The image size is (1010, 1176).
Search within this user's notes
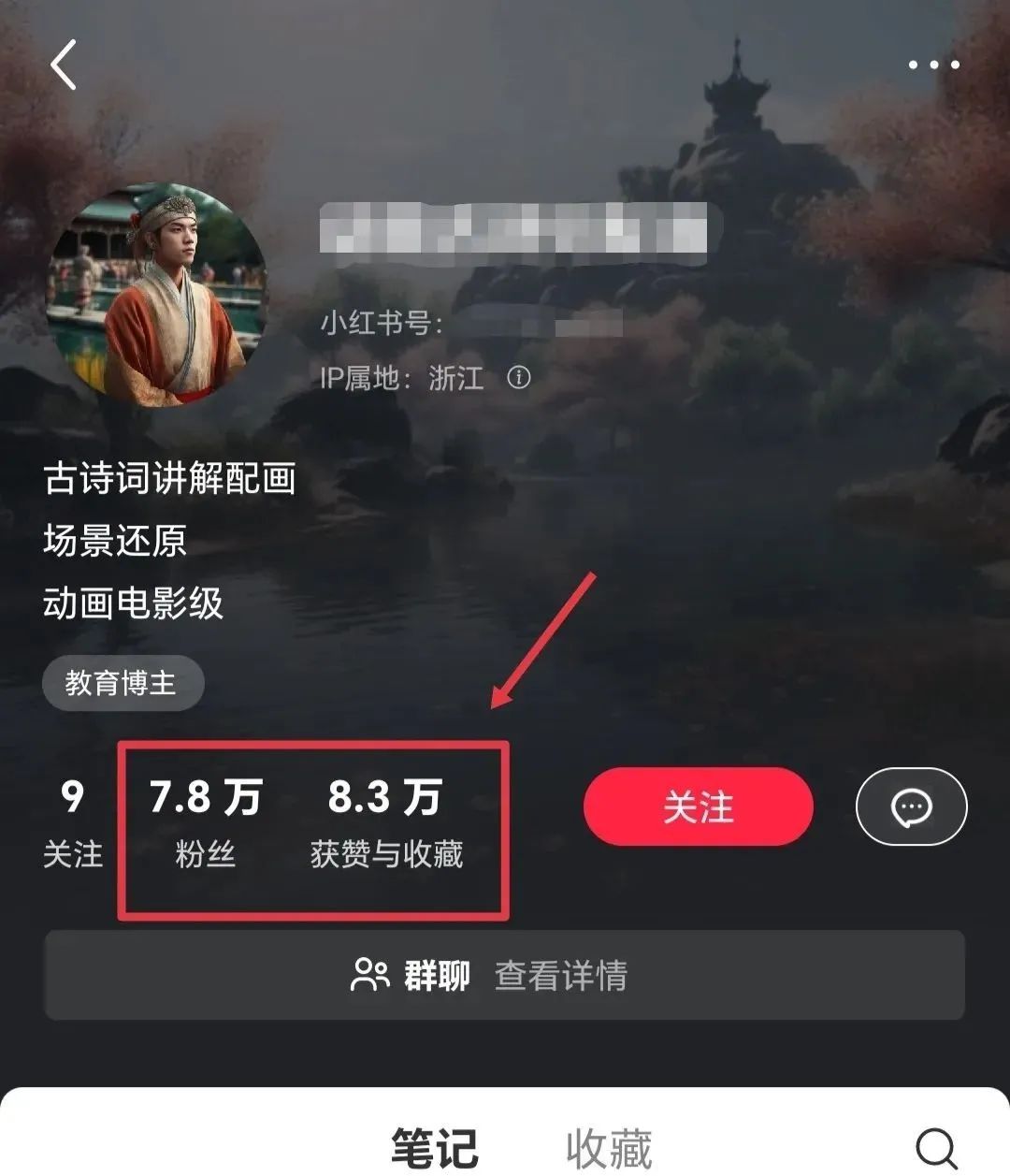pyautogui.click(x=936, y=1147)
